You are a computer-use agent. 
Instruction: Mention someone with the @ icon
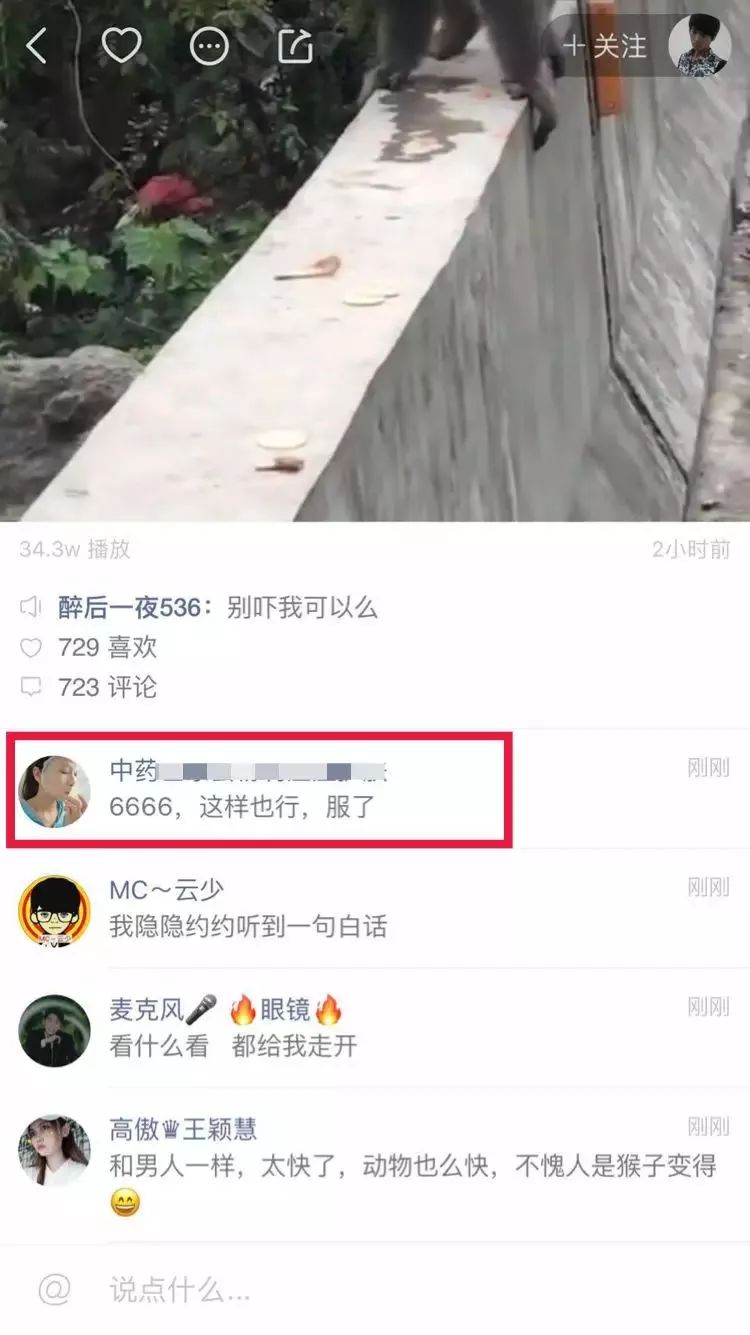[54, 1290]
